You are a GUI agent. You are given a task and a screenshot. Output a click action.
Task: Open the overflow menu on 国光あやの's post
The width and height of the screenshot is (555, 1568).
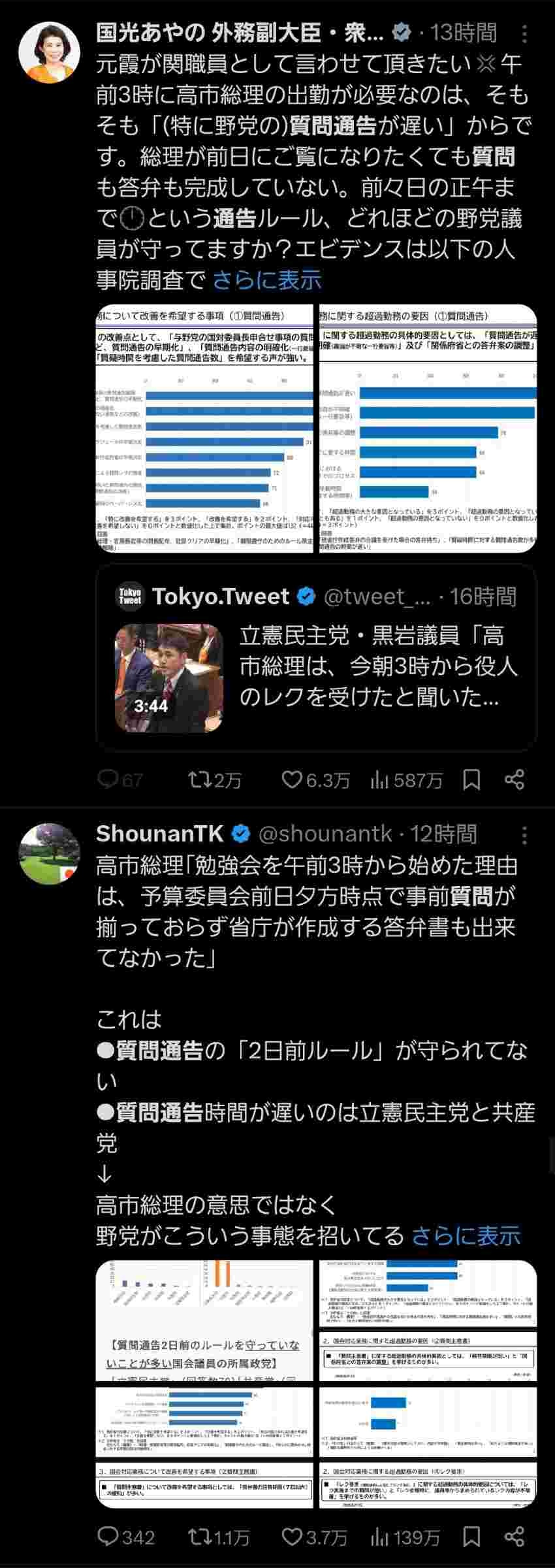524,33
